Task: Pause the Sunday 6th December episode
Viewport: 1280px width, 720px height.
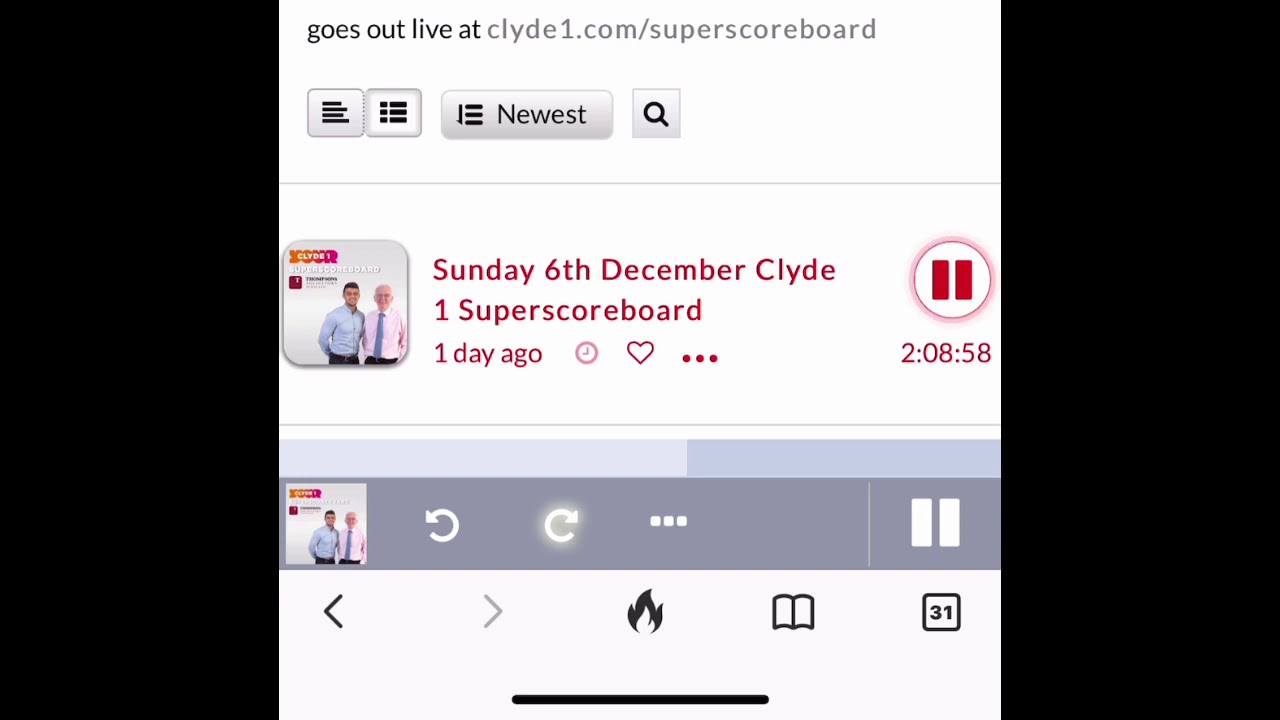Action: tap(951, 280)
